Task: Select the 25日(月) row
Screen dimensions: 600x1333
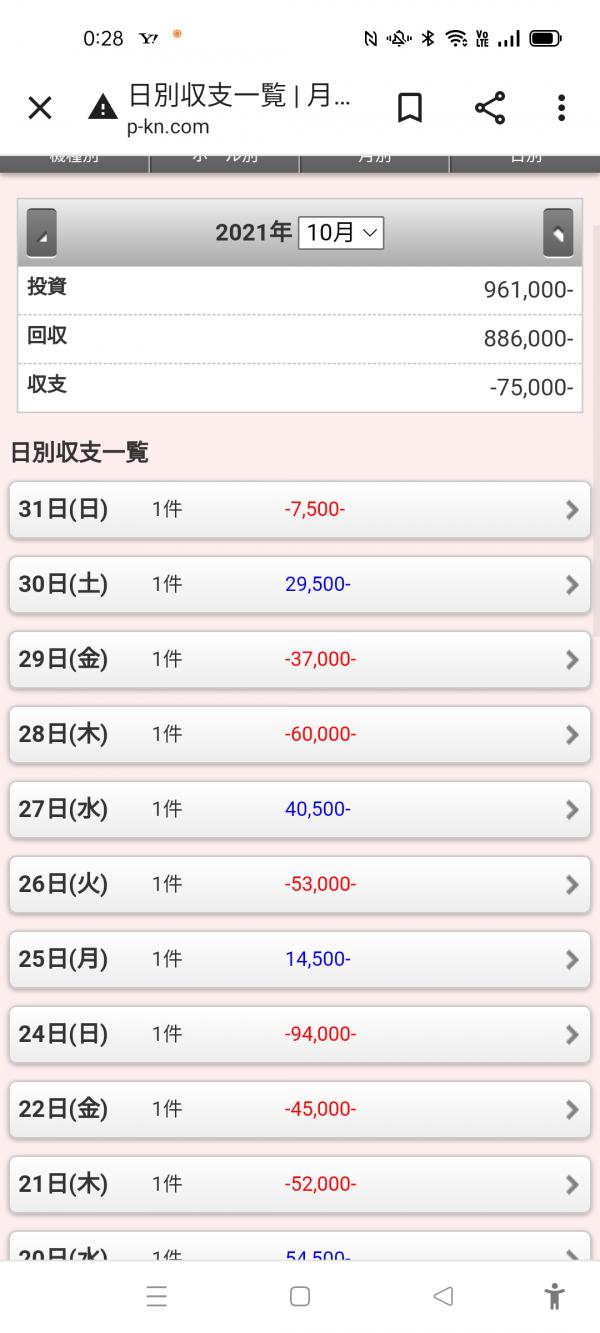Action: point(300,960)
